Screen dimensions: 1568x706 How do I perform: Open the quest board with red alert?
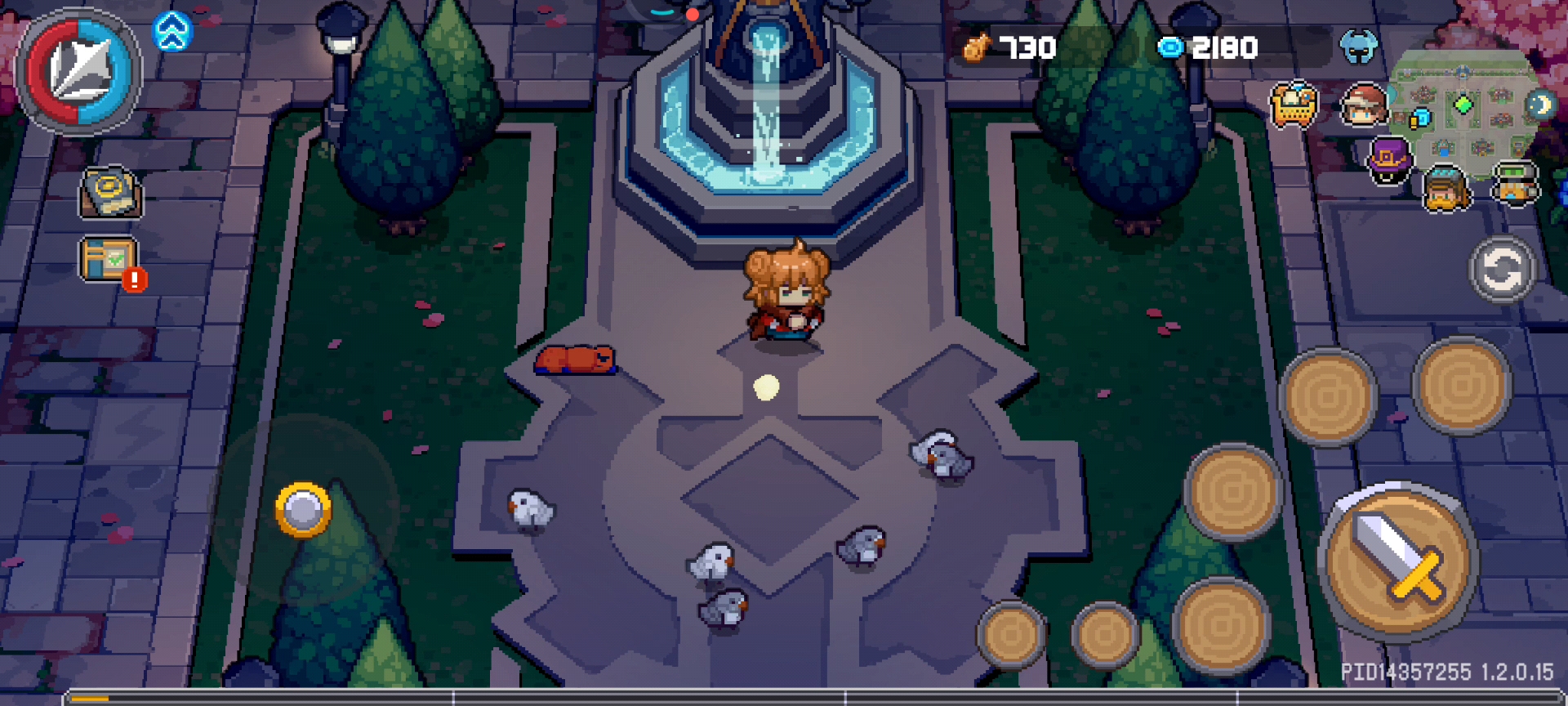pyautogui.click(x=109, y=261)
